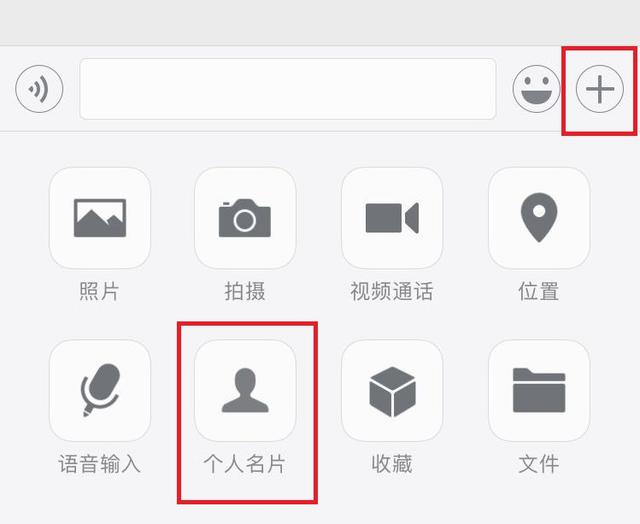Pick a 文件 file to send
The image size is (640, 524).
(x=538, y=391)
